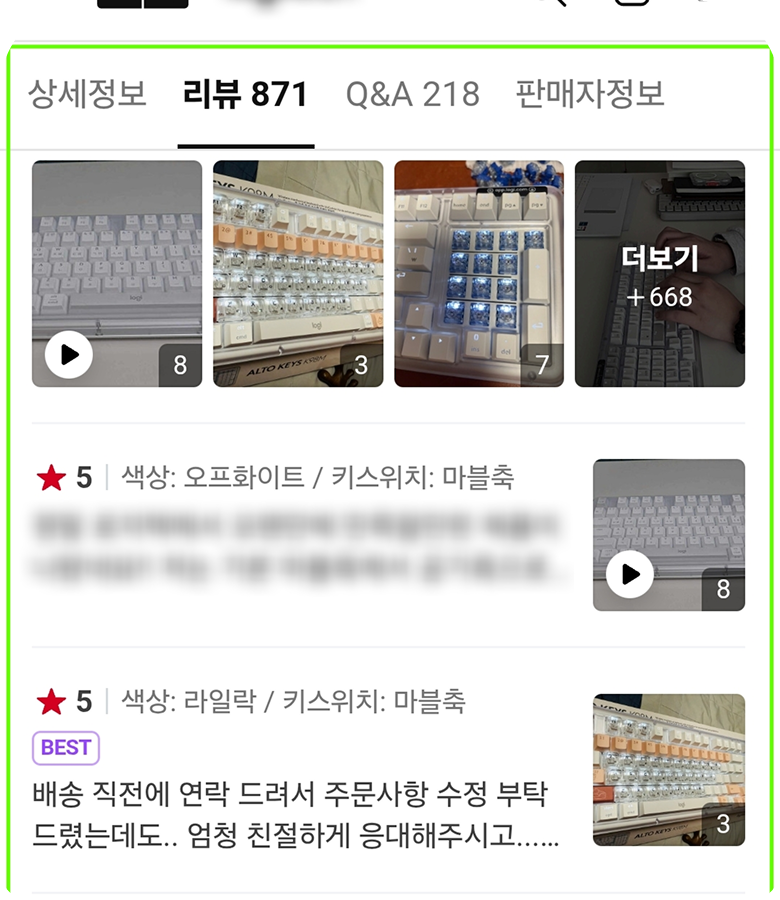This screenshot has height=900, width=780.
Task: Switch to the 판매자정보 tab
Action: [590, 95]
